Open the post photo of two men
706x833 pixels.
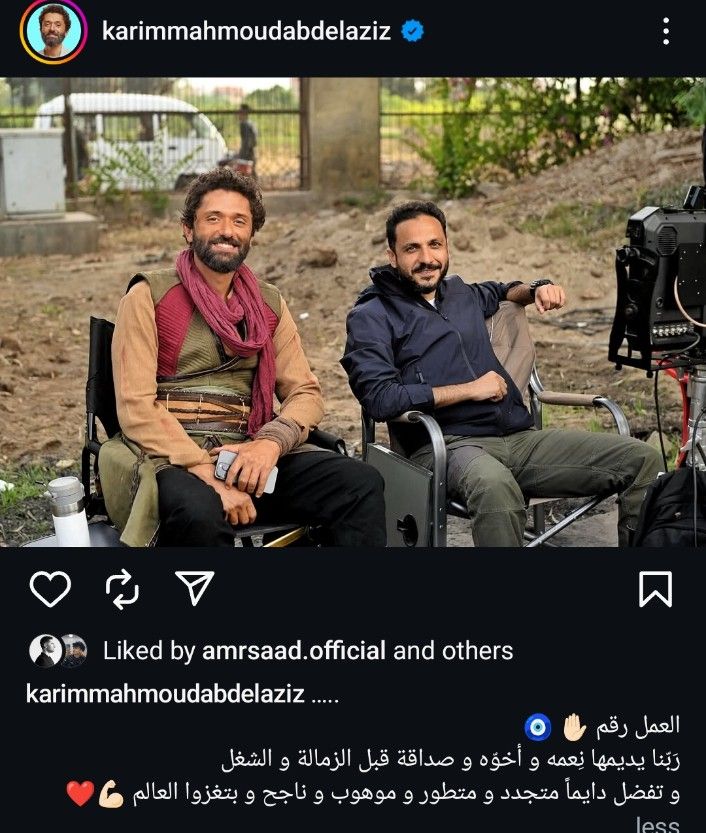pos(353,312)
